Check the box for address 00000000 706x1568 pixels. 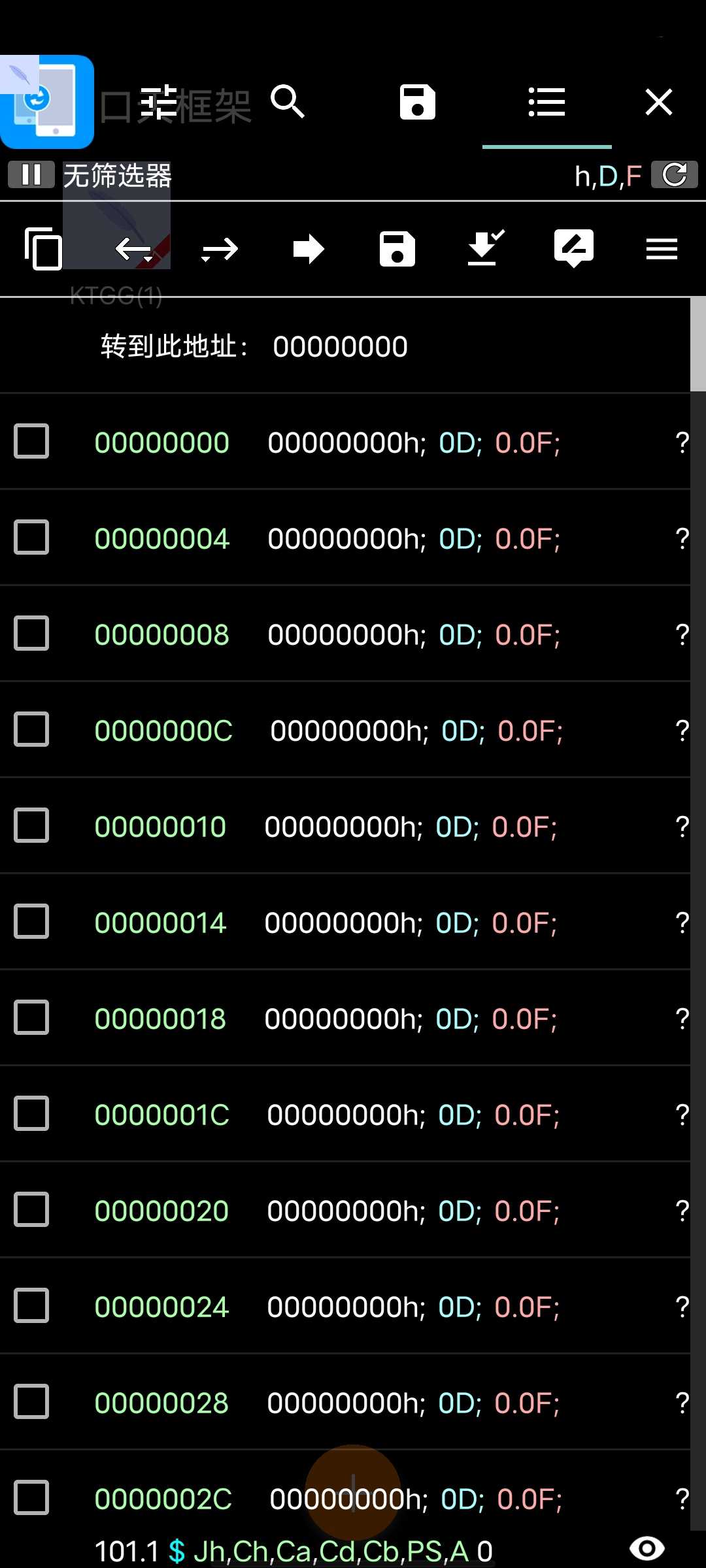[31, 442]
